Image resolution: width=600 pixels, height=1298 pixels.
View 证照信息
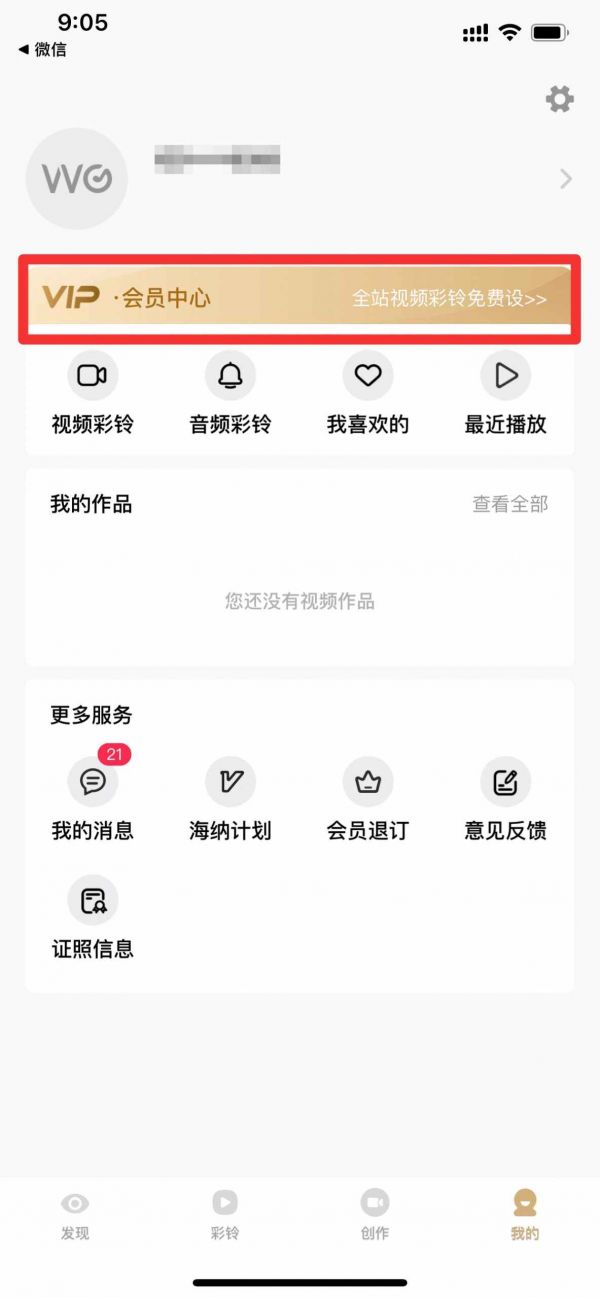tap(93, 918)
